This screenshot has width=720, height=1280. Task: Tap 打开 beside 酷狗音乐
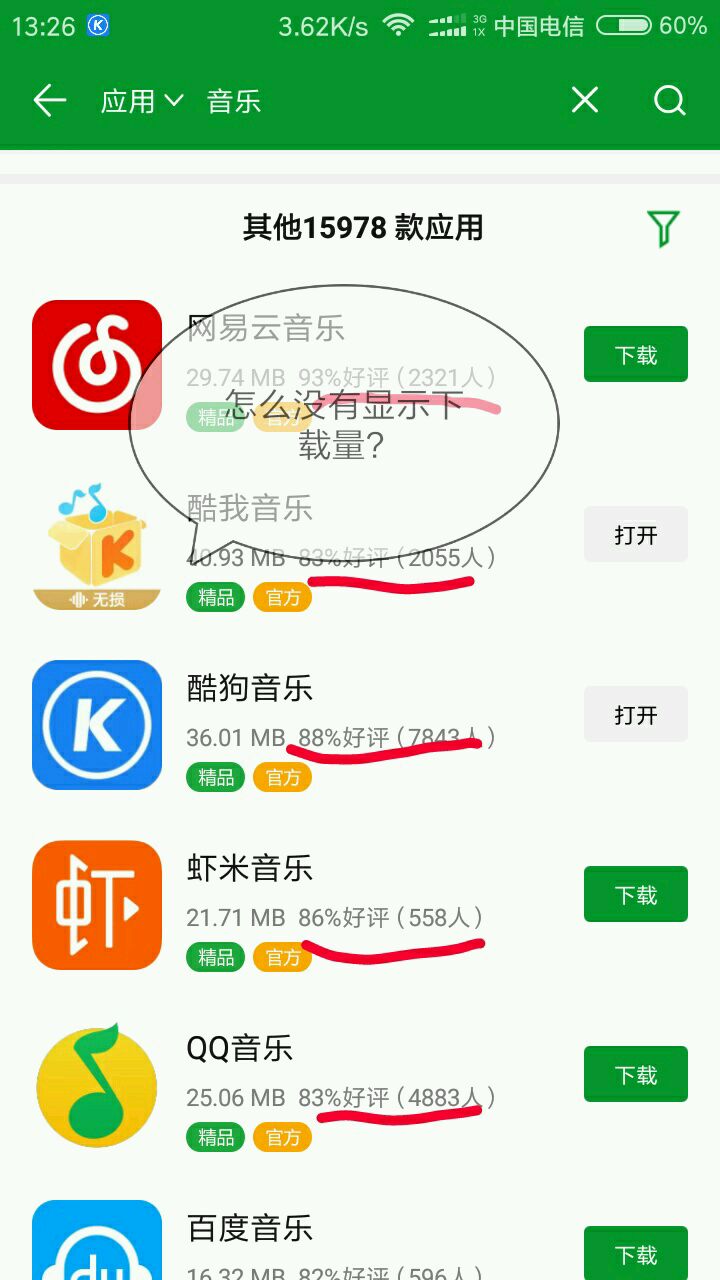coord(636,714)
